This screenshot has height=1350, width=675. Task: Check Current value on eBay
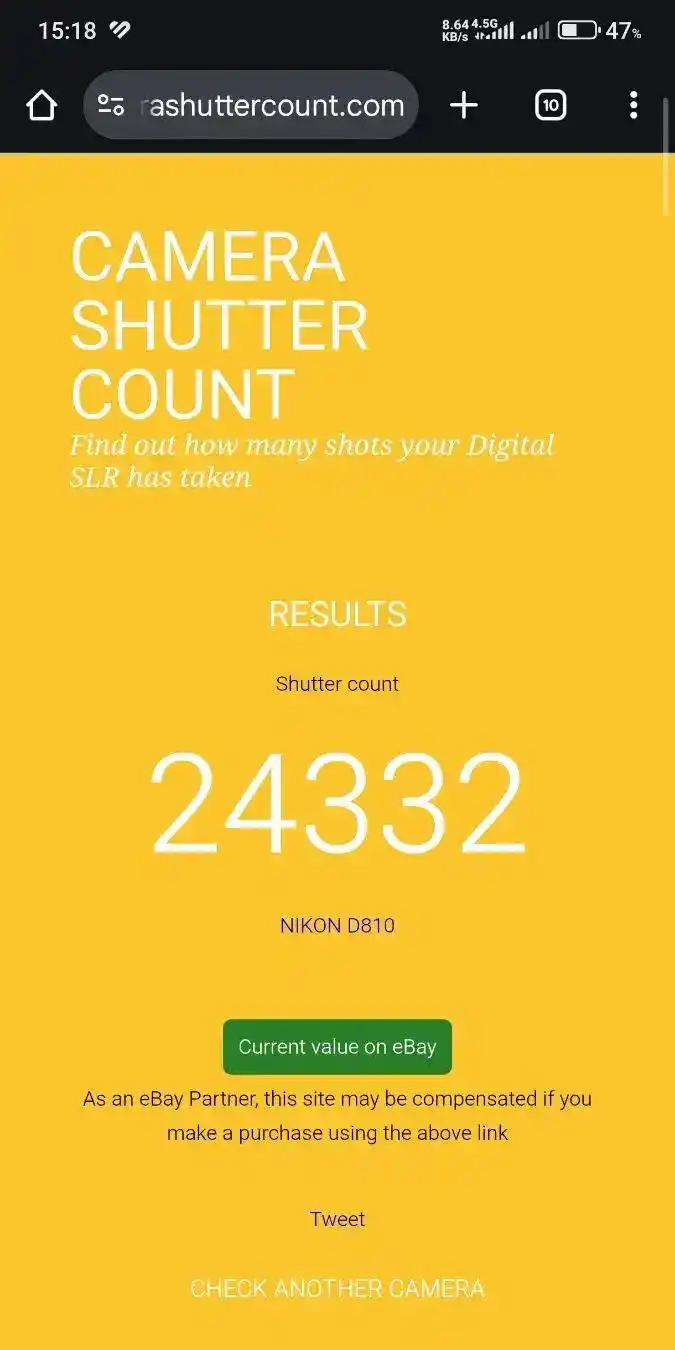click(x=337, y=1047)
